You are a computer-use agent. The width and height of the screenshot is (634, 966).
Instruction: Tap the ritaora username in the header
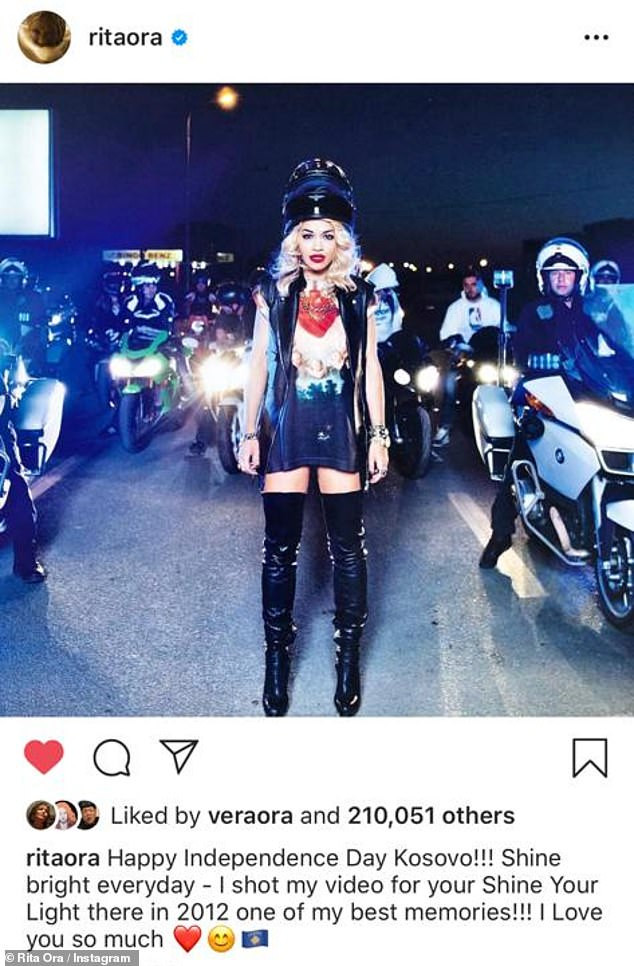(124, 37)
